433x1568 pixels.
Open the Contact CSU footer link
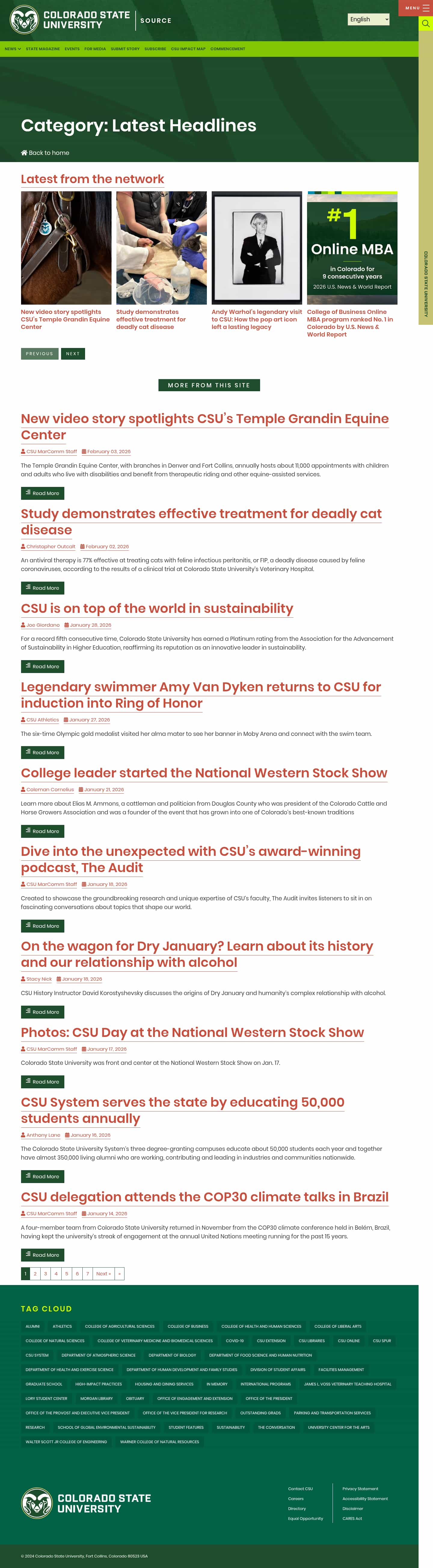[x=300, y=1489]
